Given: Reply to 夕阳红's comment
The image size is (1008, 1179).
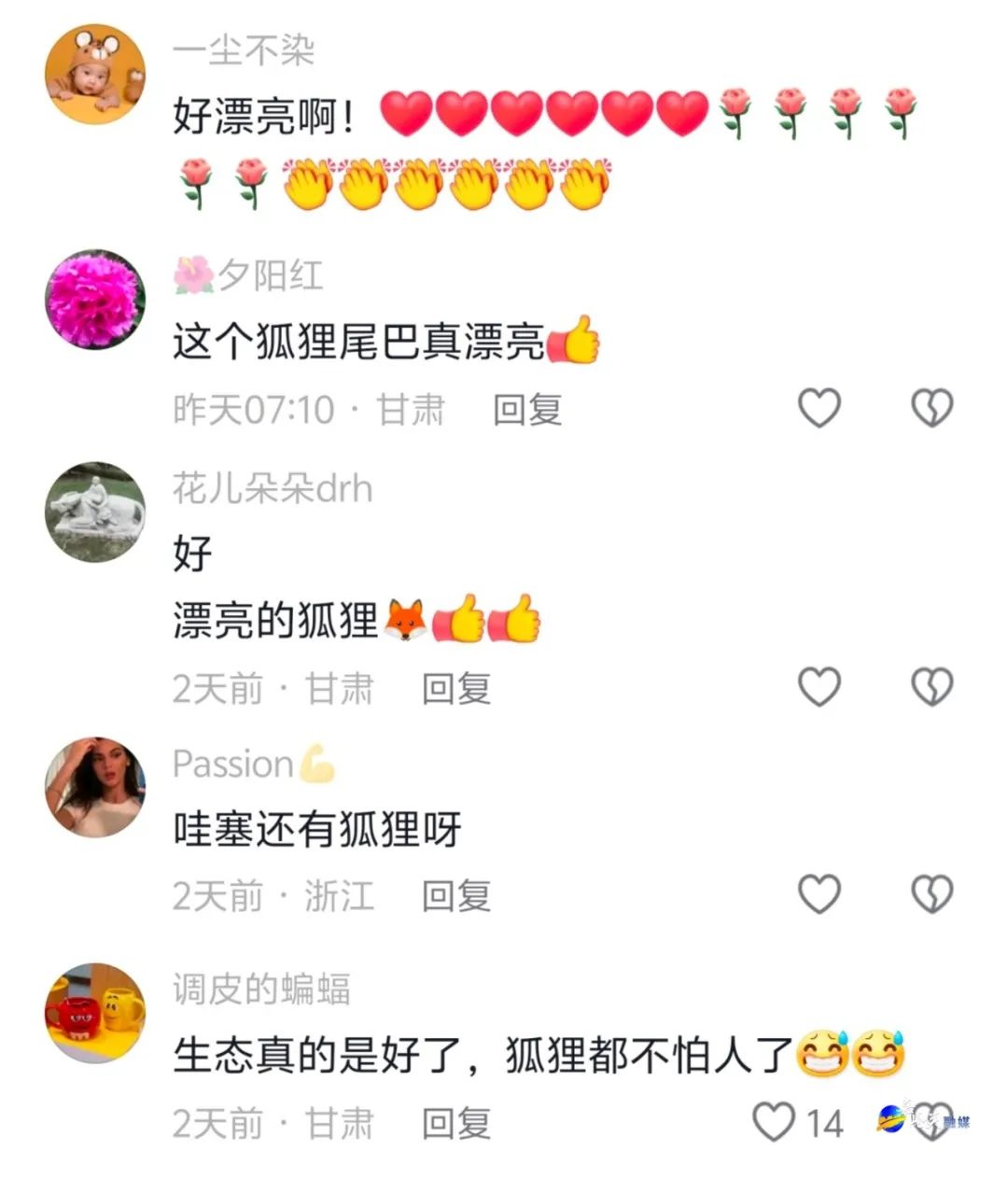Looking at the screenshot, I should point(527,410).
